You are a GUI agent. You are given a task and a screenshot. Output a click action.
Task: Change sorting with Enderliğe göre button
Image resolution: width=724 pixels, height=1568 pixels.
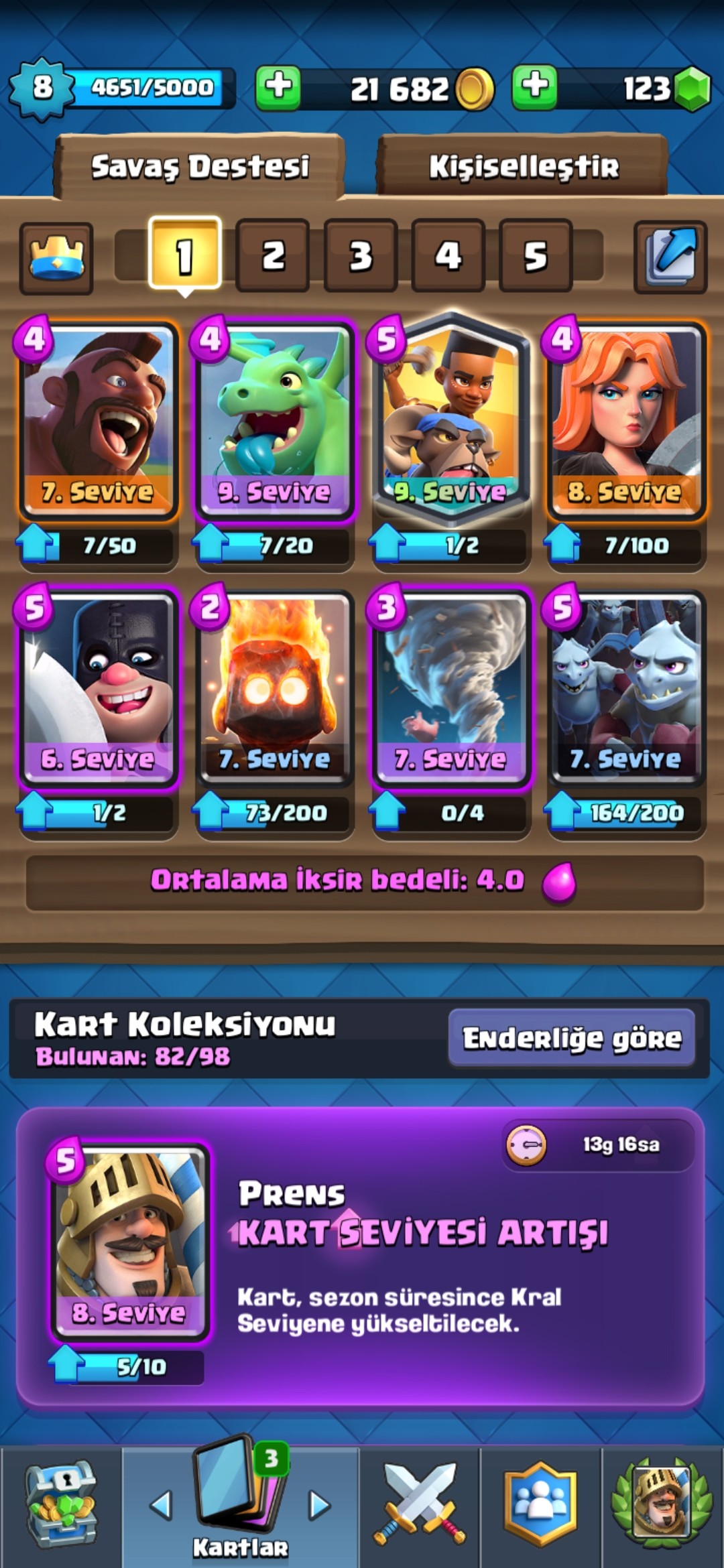(x=572, y=1037)
